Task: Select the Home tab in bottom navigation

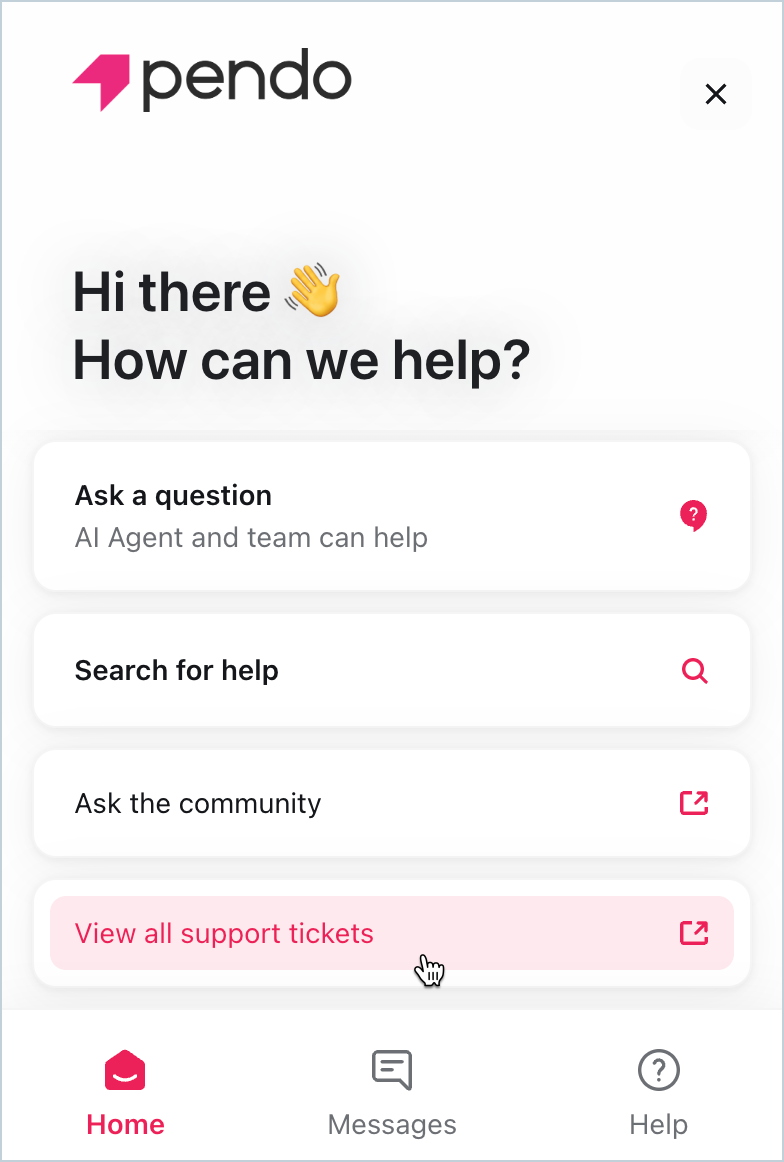Action: point(125,1095)
